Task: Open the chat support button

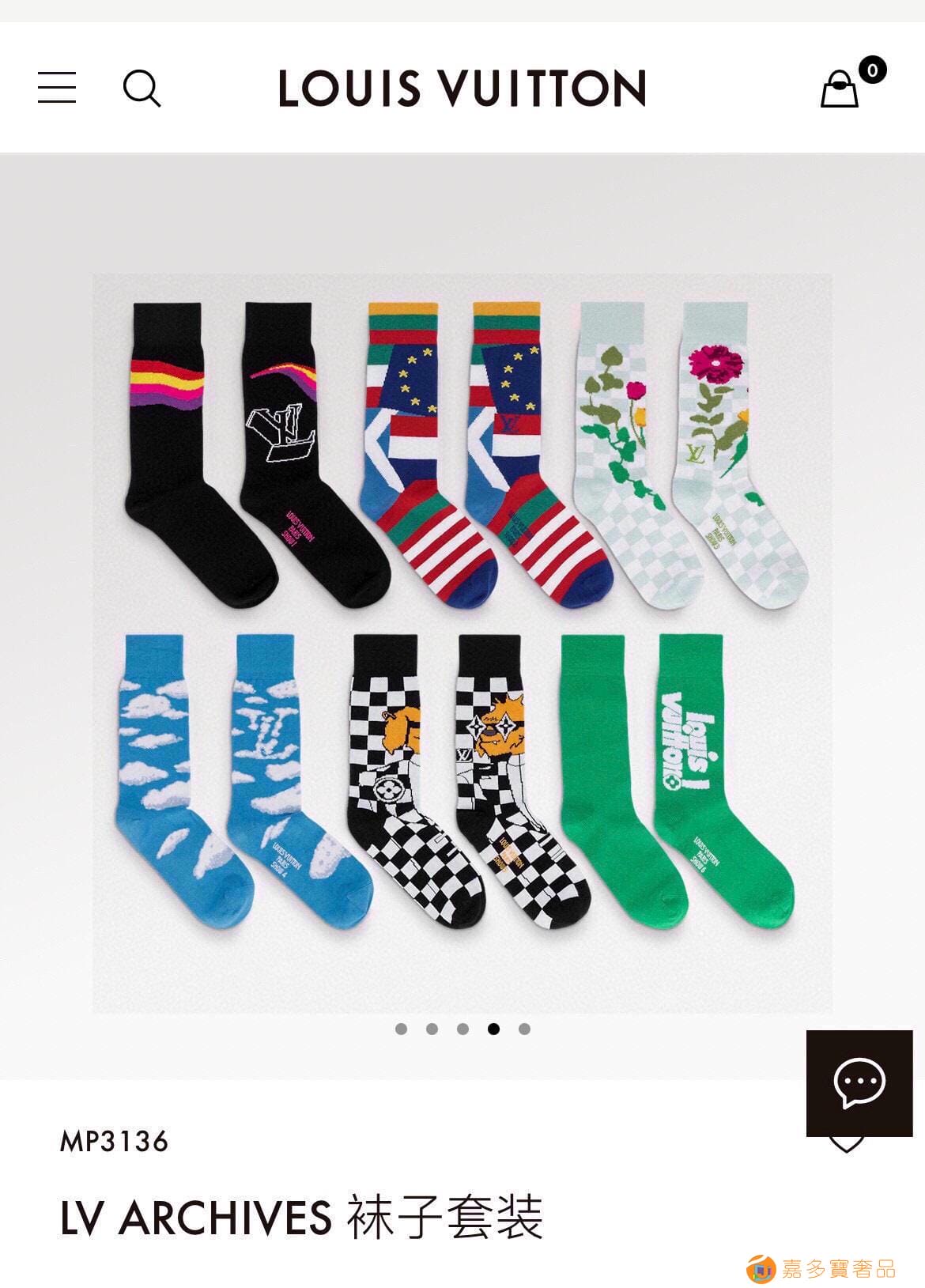Action: (859, 1082)
